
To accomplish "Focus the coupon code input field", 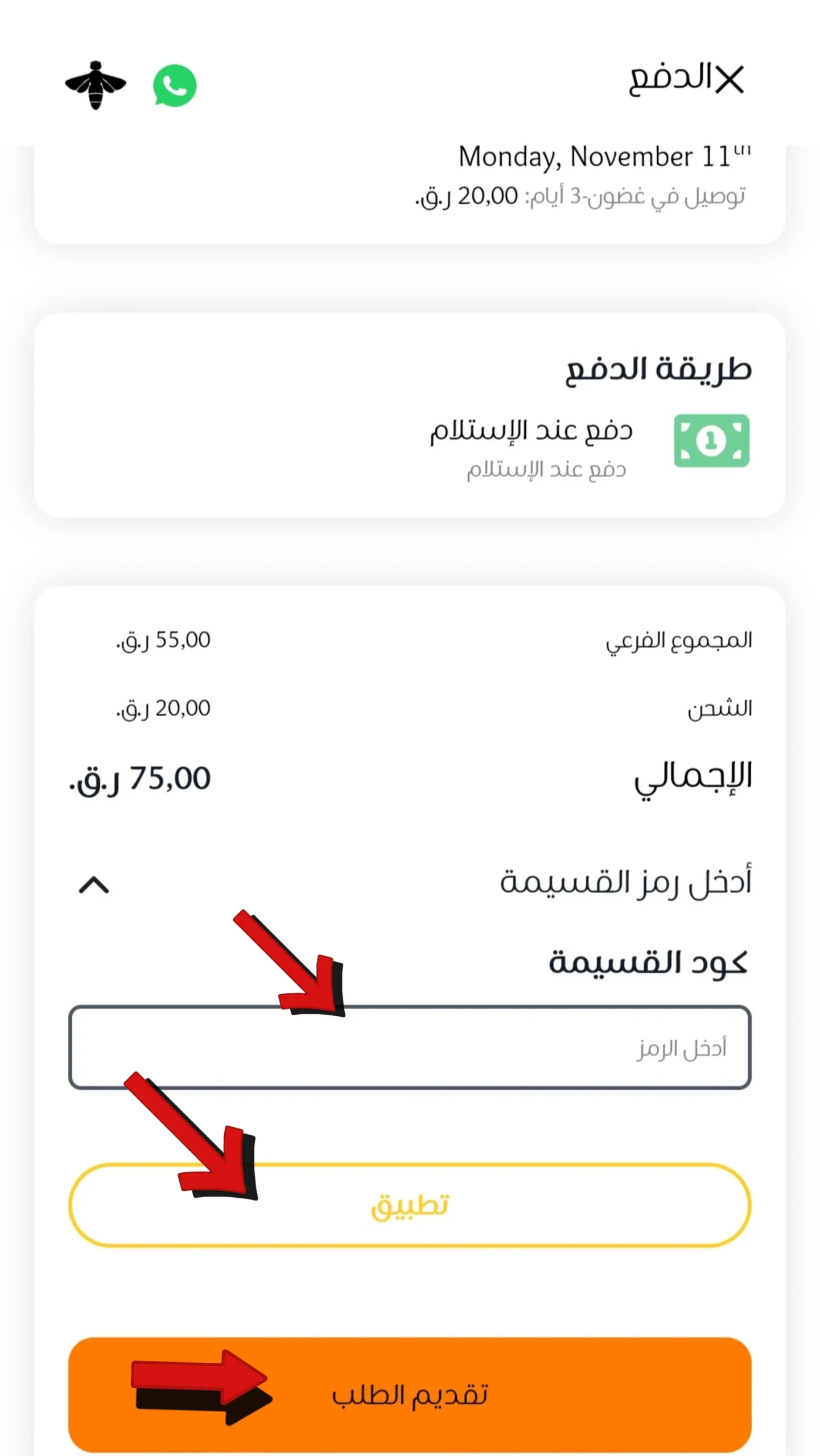I will coord(410,1047).
